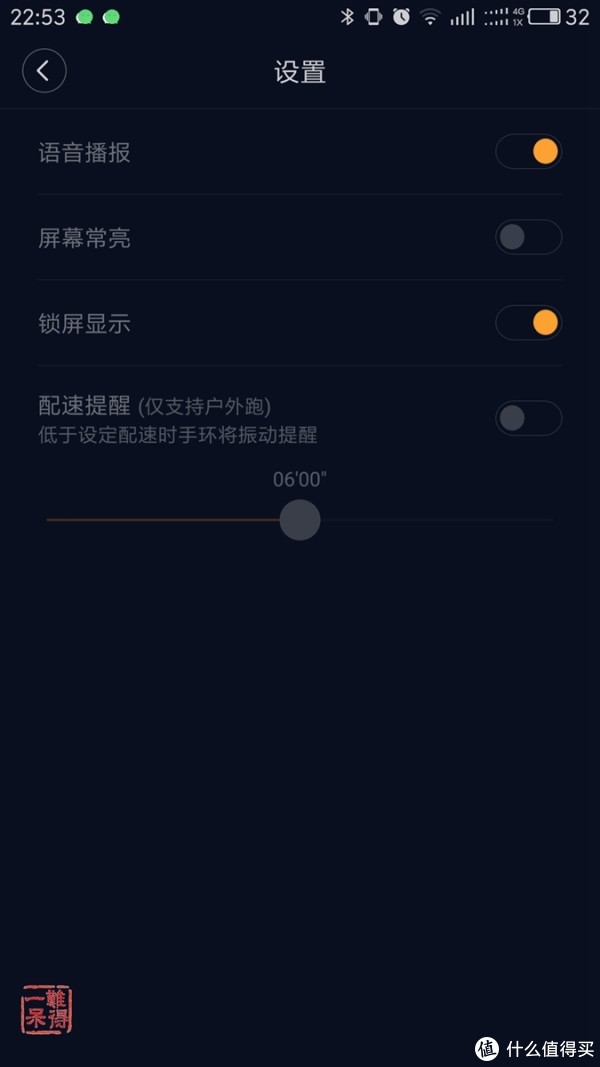Viewport: 600px width, 1067px height.
Task: Turn on the 配速提醒 switch
Action: pos(529,418)
